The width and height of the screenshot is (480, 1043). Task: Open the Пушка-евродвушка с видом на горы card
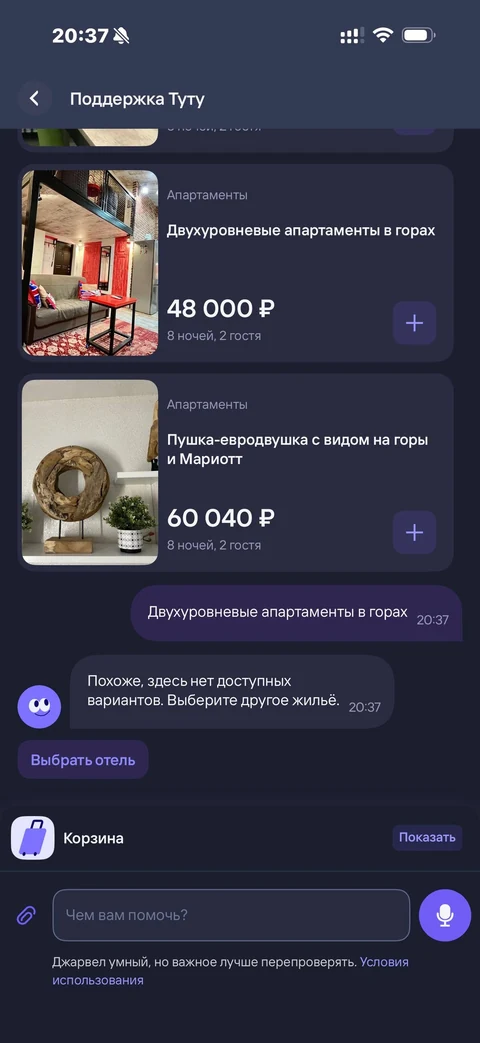(x=235, y=472)
